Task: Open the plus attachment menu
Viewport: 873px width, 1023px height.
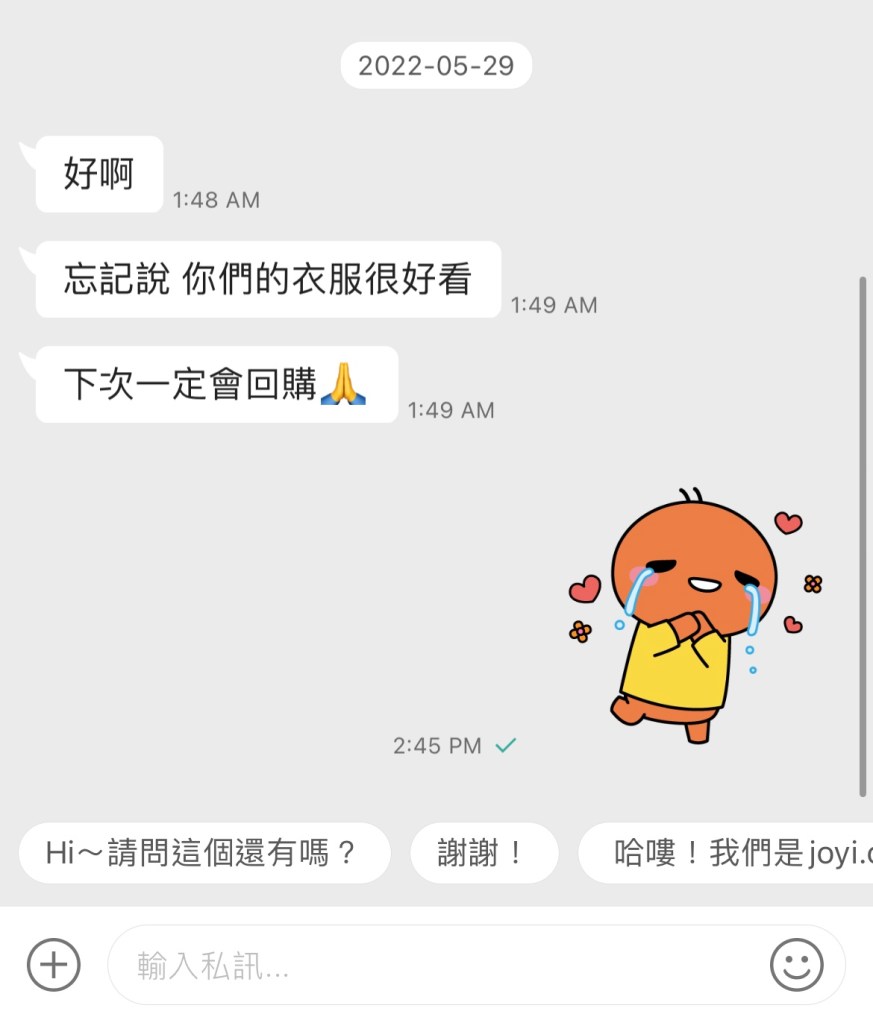Action: [x=53, y=965]
